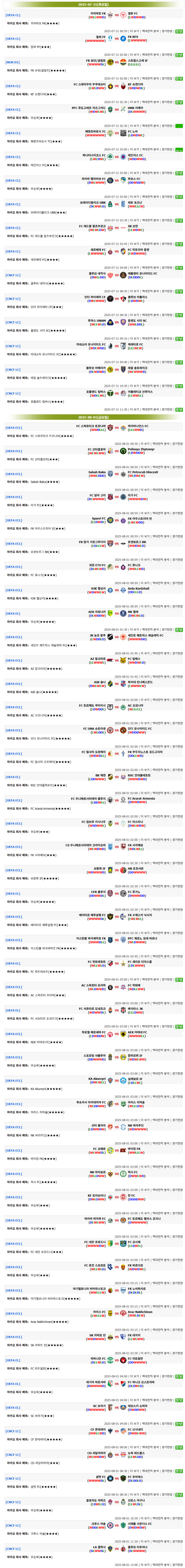The image size is (185, 1568).
Task: View 역대전적 분석 for the AIK 솔나 match
Action: click(x=150, y=700)
